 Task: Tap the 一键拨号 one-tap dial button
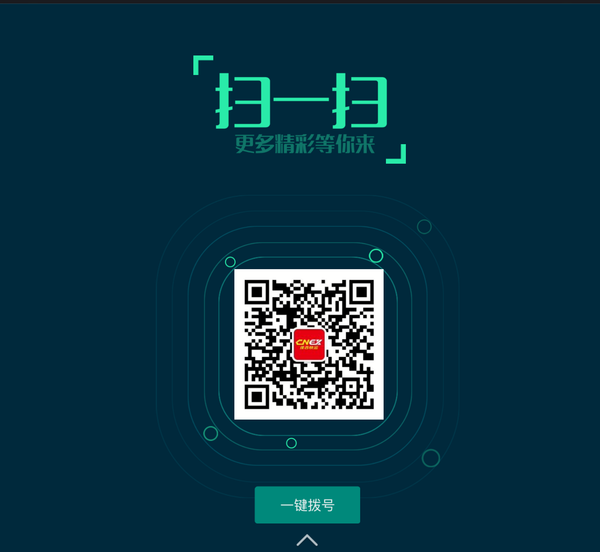click(x=307, y=505)
